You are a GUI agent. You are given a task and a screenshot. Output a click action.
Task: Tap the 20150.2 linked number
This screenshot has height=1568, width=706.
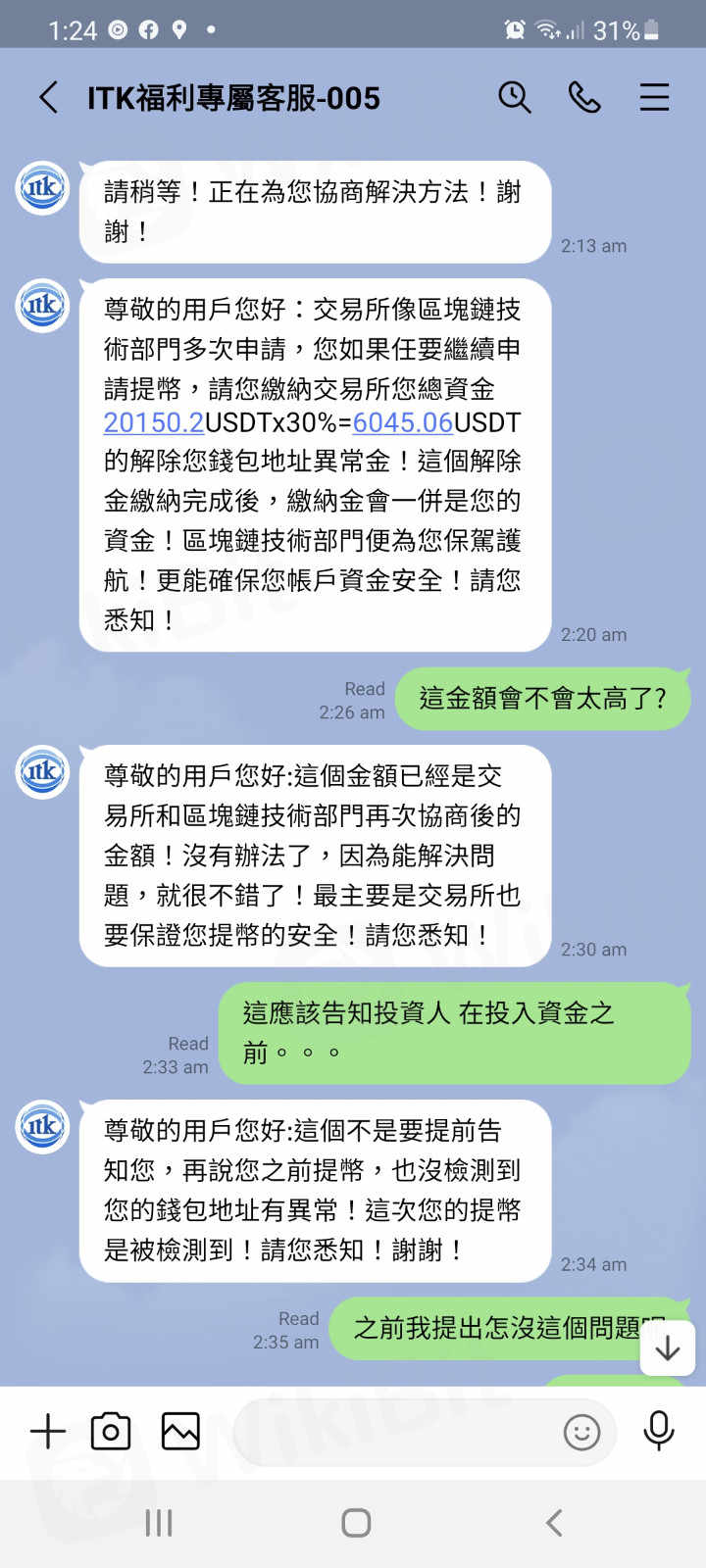[154, 422]
